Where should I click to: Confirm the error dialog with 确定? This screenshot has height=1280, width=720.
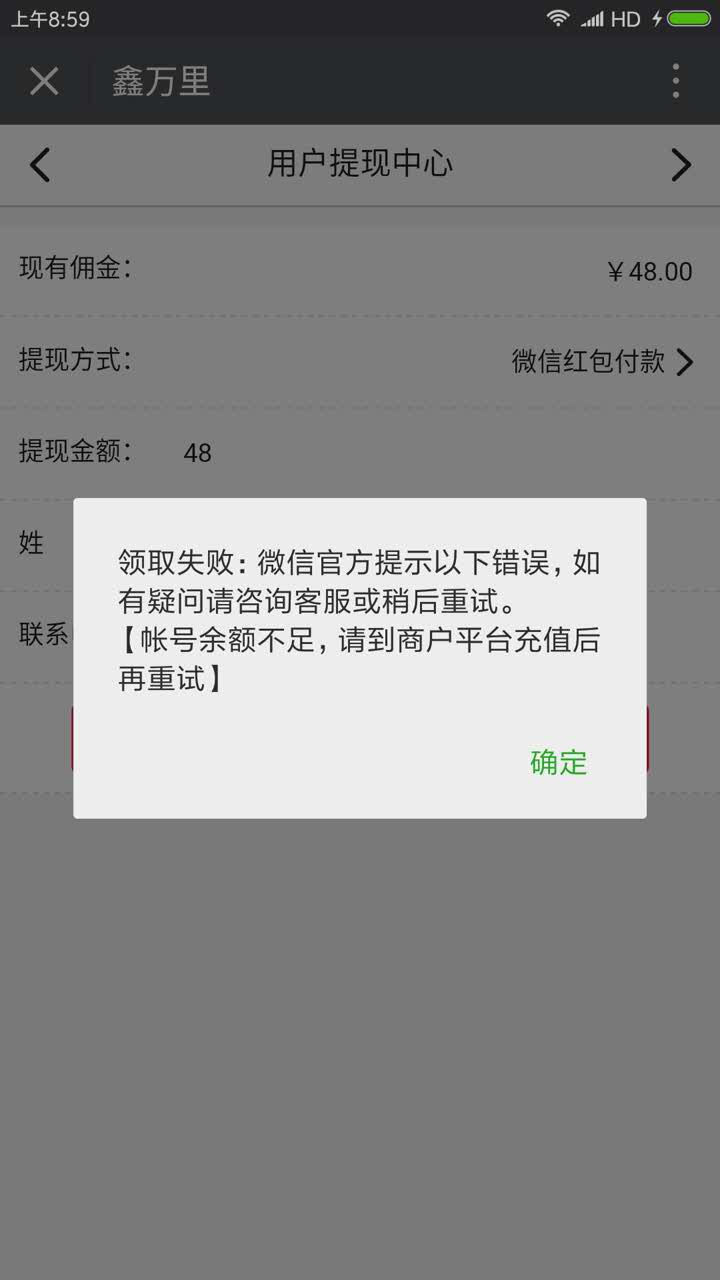(x=558, y=762)
